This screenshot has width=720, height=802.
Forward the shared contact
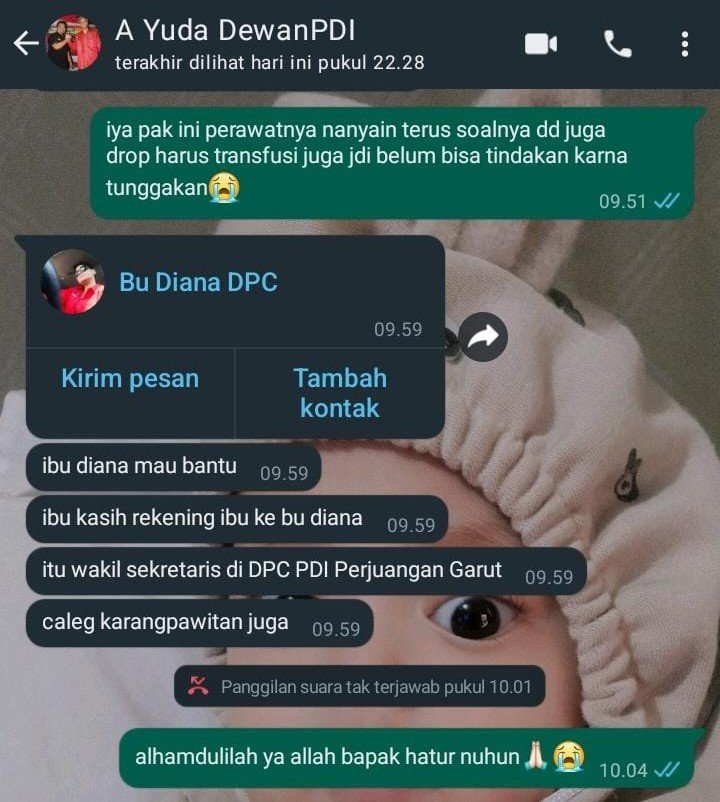[x=484, y=339]
